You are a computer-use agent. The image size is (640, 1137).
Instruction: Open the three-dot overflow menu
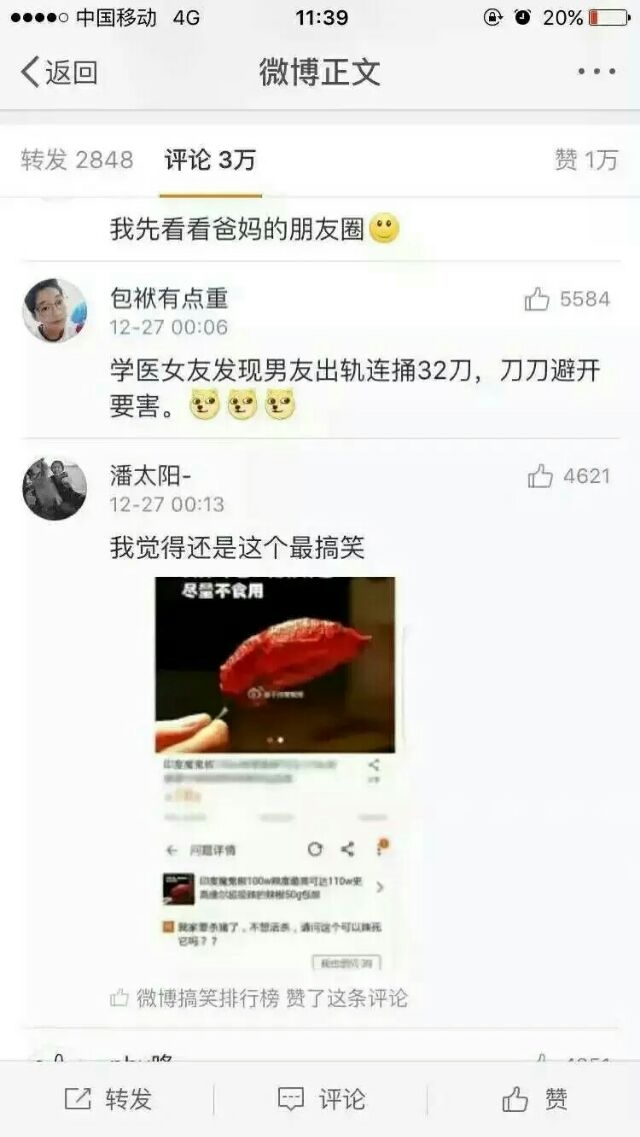(597, 72)
